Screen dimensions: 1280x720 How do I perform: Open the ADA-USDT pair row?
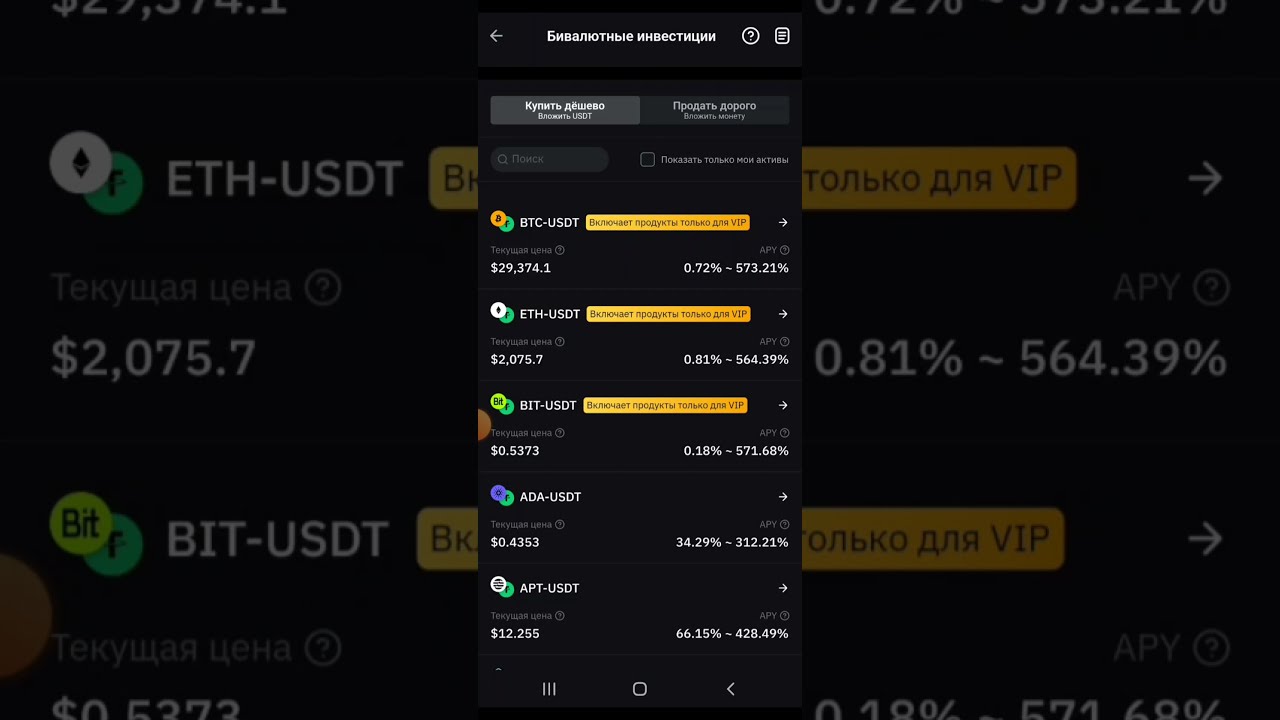coord(640,518)
